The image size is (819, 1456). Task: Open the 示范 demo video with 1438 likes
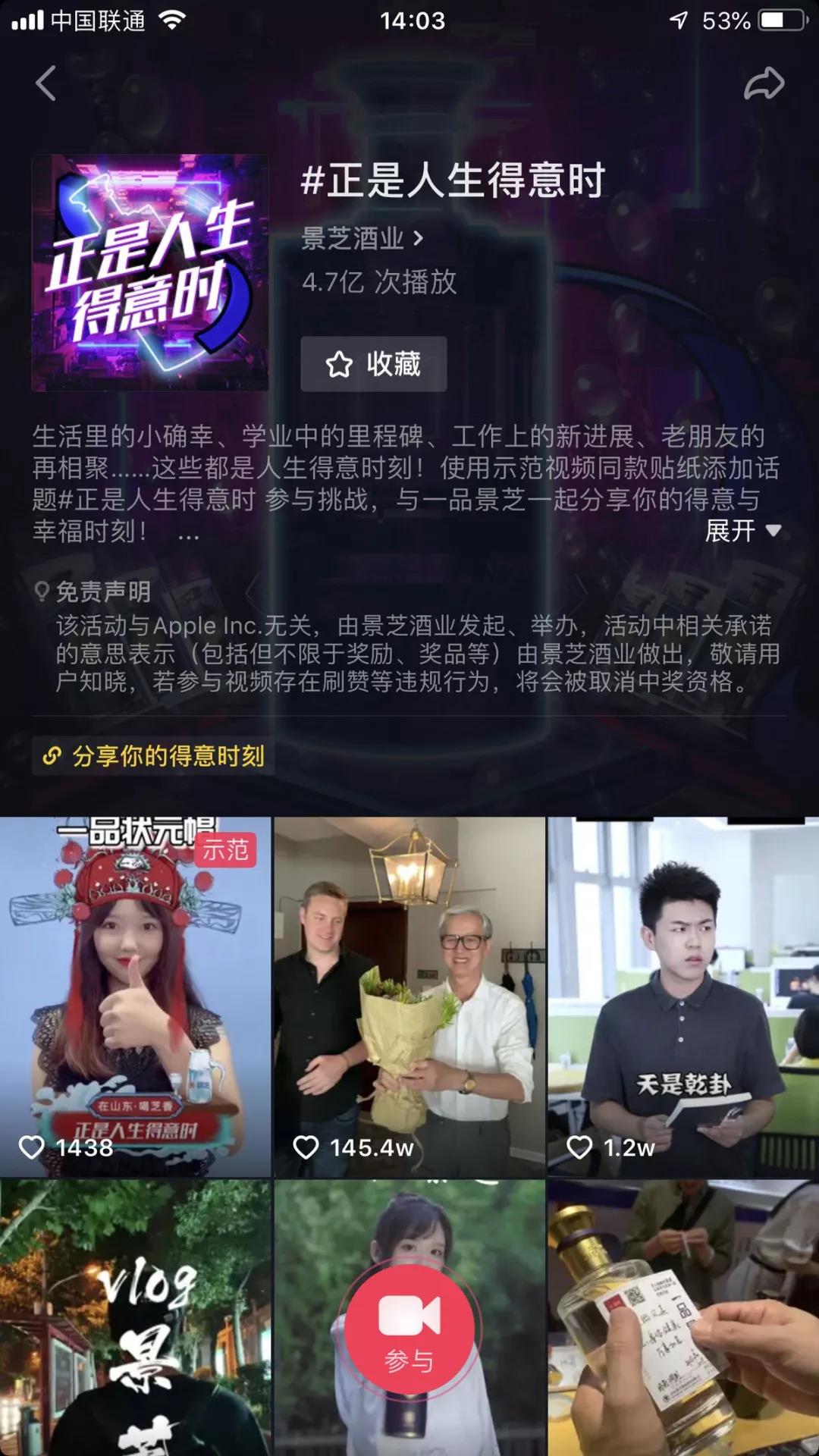coord(135,996)
